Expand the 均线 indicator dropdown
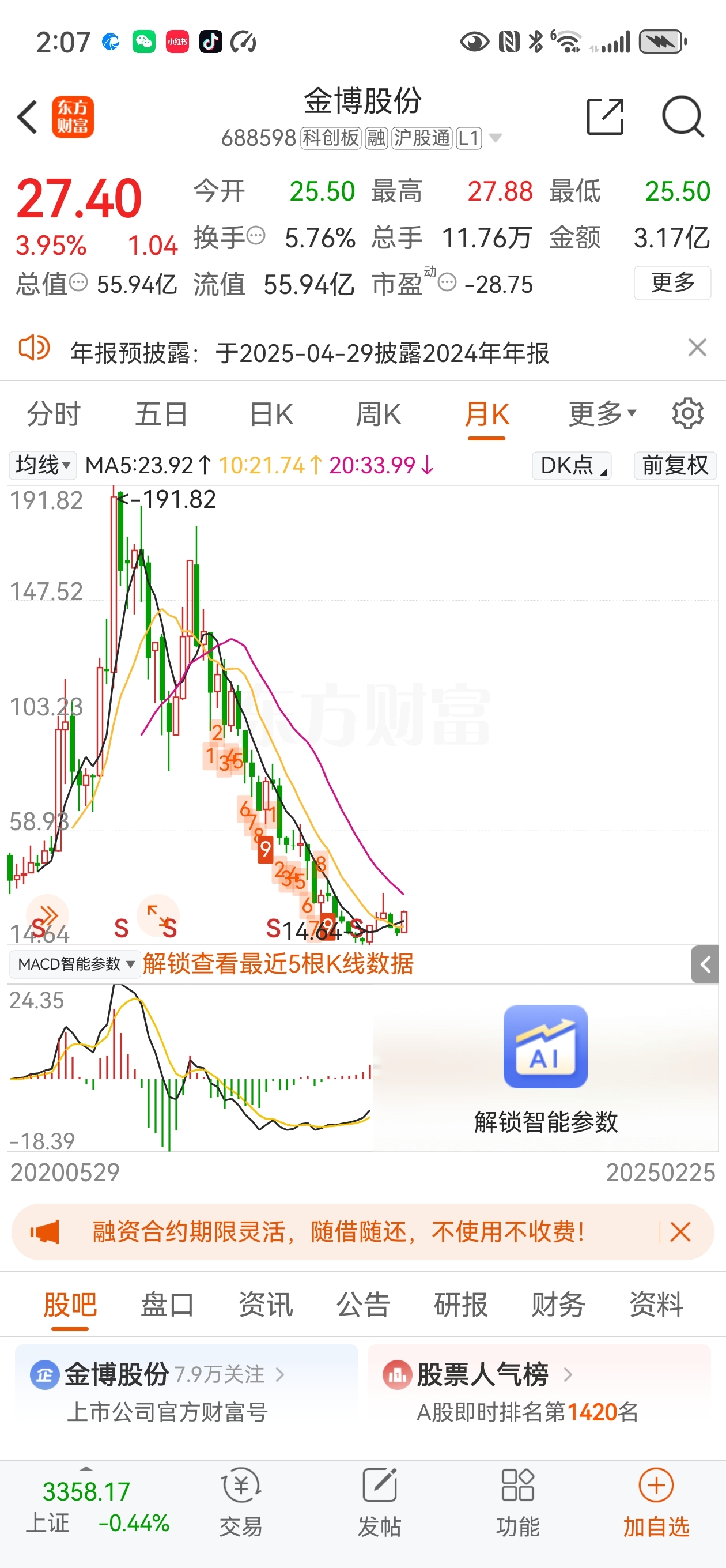The width and height of the screenshot is (726, 1568). click(43, 466)
